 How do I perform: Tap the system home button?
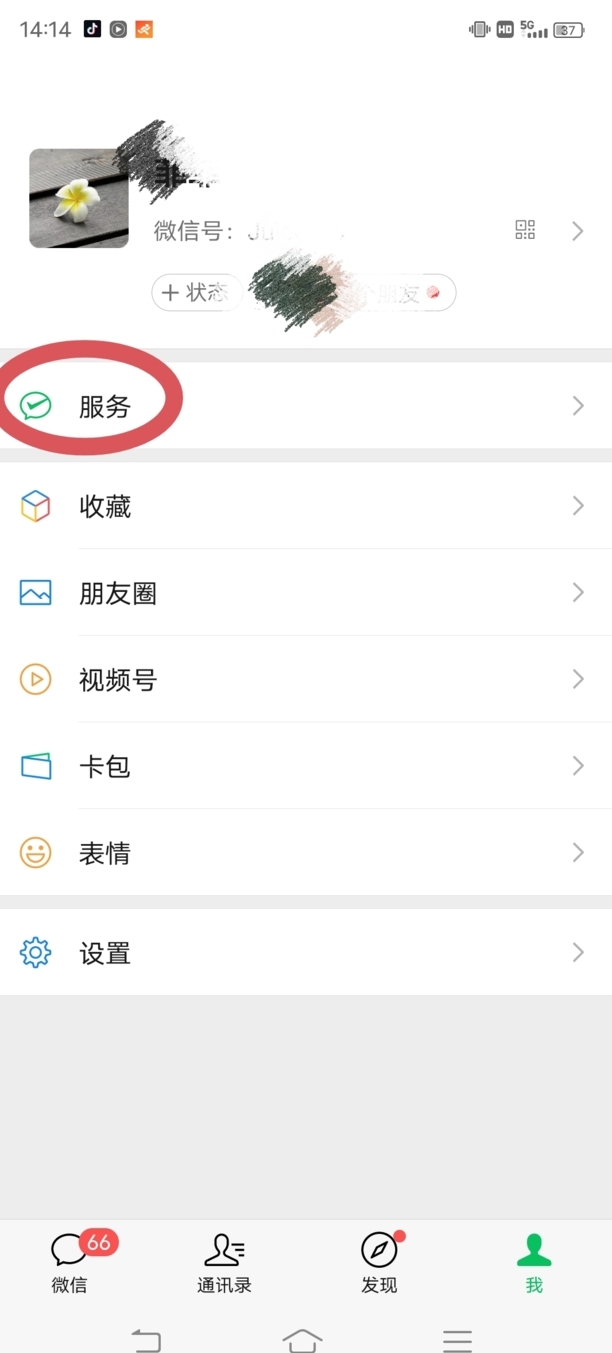pyautogui.click(x=302, y=1340)
